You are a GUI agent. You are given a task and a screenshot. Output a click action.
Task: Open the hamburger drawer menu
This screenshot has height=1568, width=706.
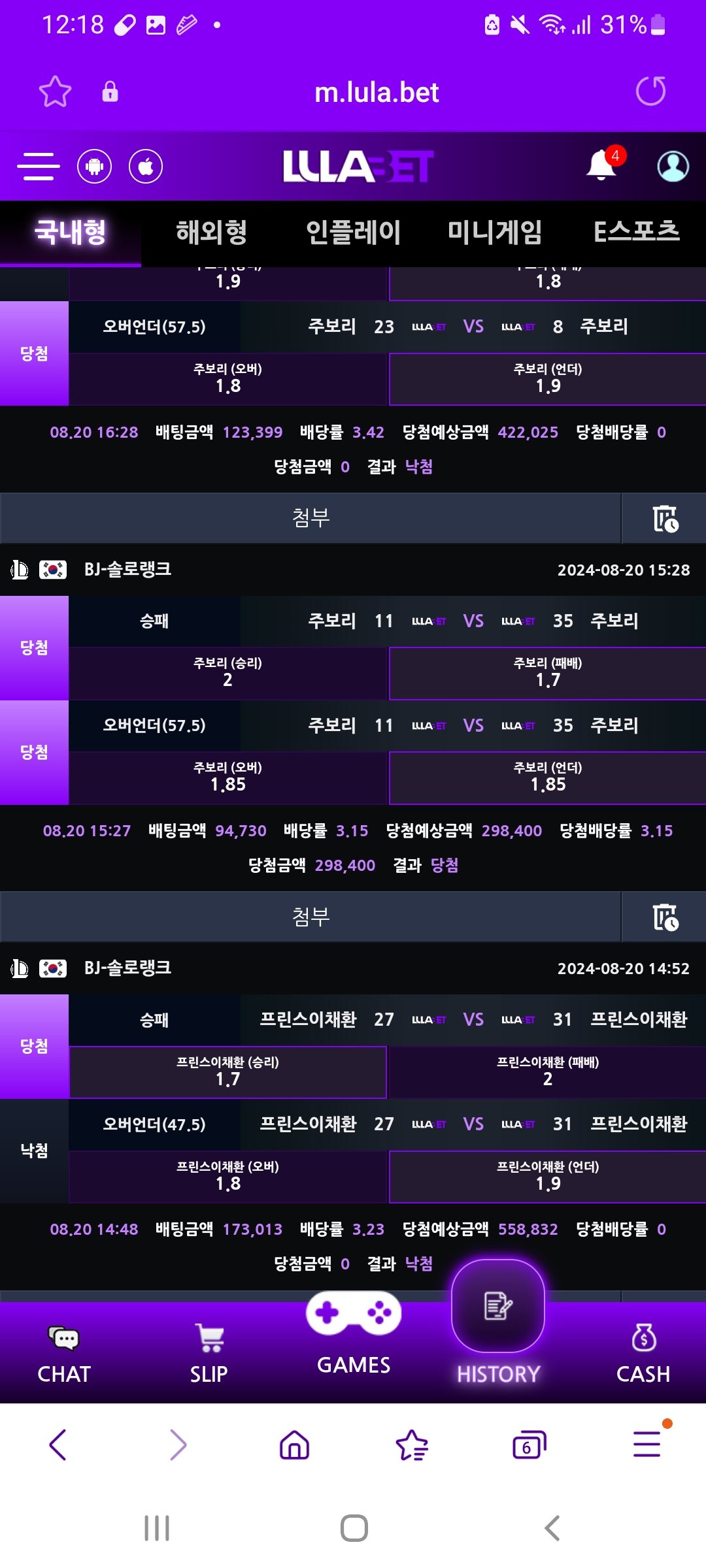coord(39,166)
